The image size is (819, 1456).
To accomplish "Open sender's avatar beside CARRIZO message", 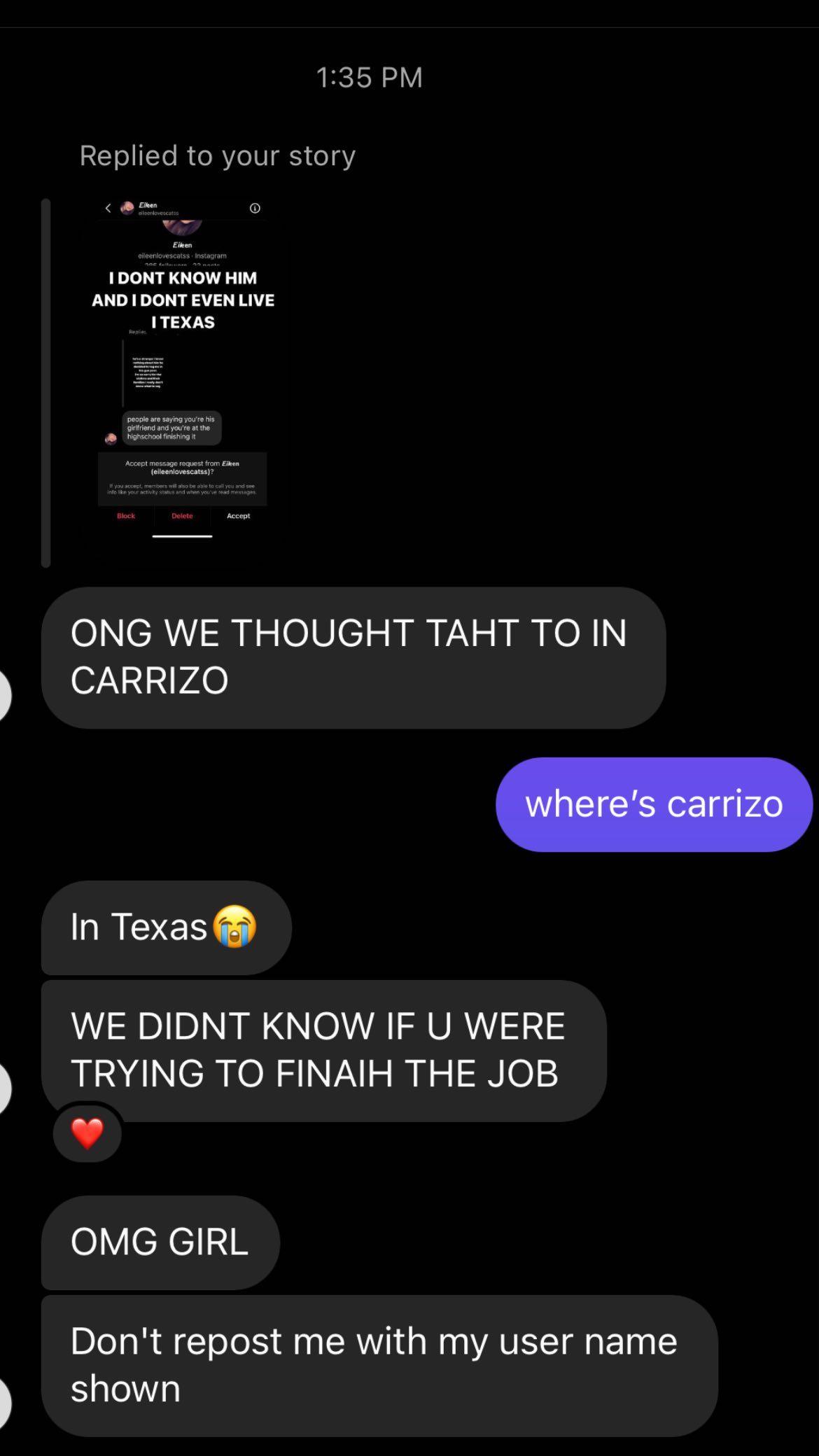I will [4, 695].
